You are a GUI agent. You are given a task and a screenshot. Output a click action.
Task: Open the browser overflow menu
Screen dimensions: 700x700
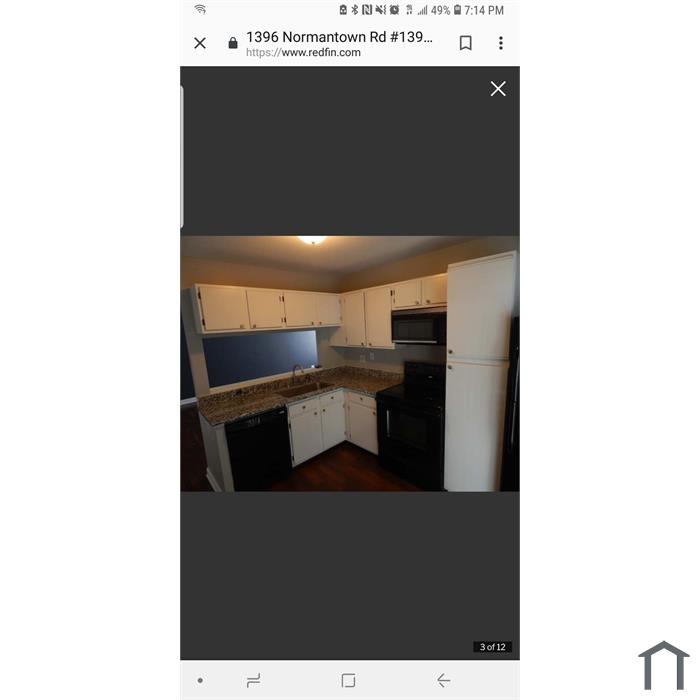pos(501,43)
